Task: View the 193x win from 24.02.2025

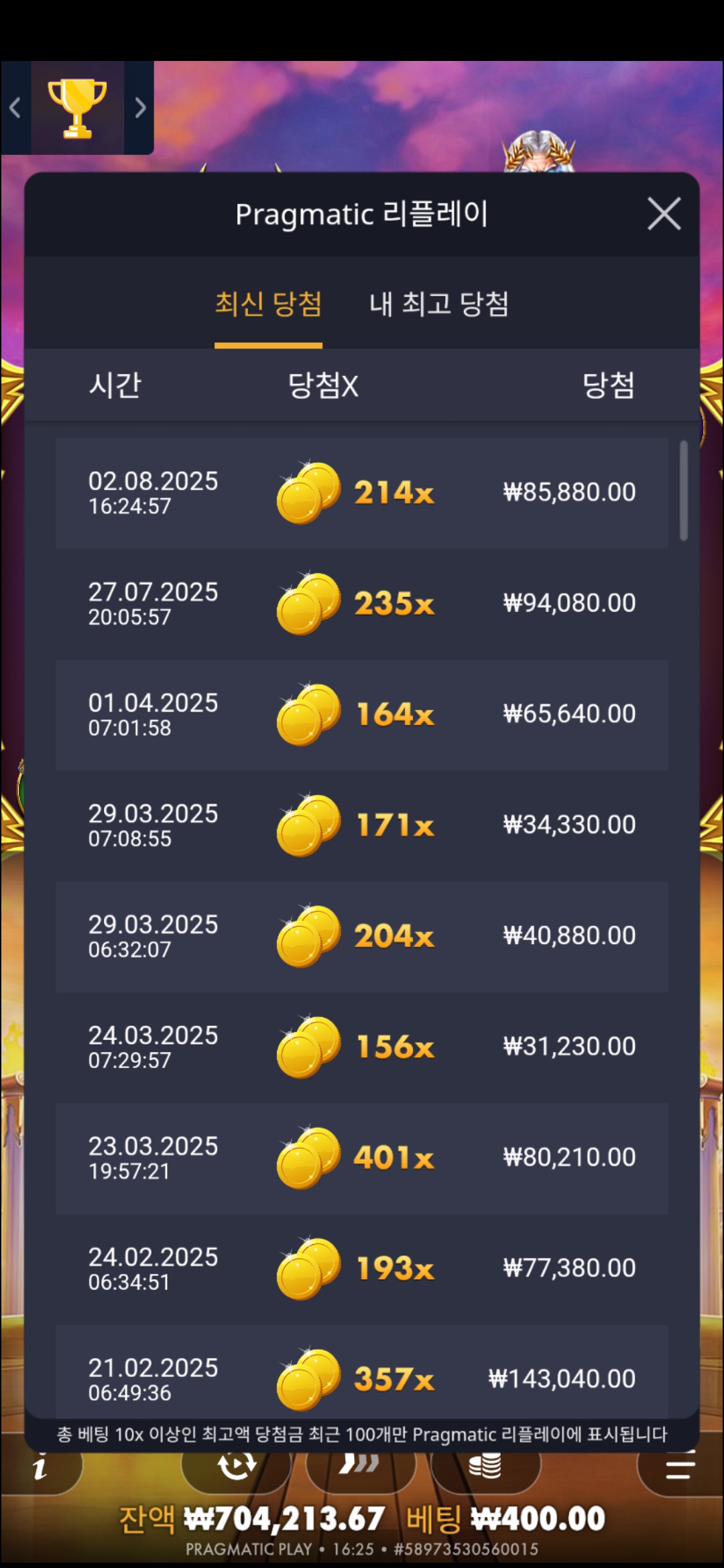Action: (362, 1268)
